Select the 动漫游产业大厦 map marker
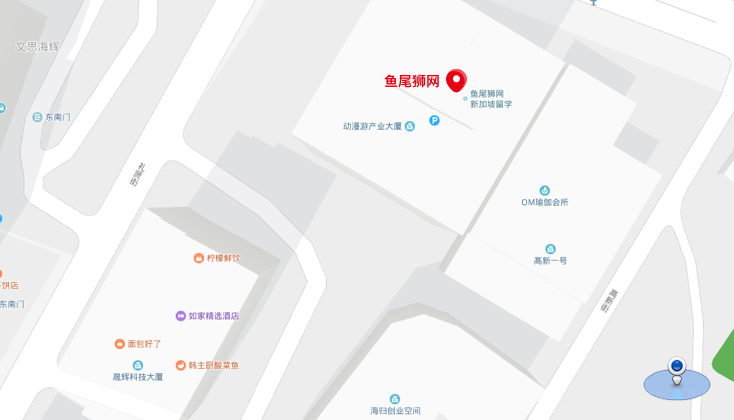Image resolution: width=734 pixels, height=420 pixels. [x=409, y=126]
